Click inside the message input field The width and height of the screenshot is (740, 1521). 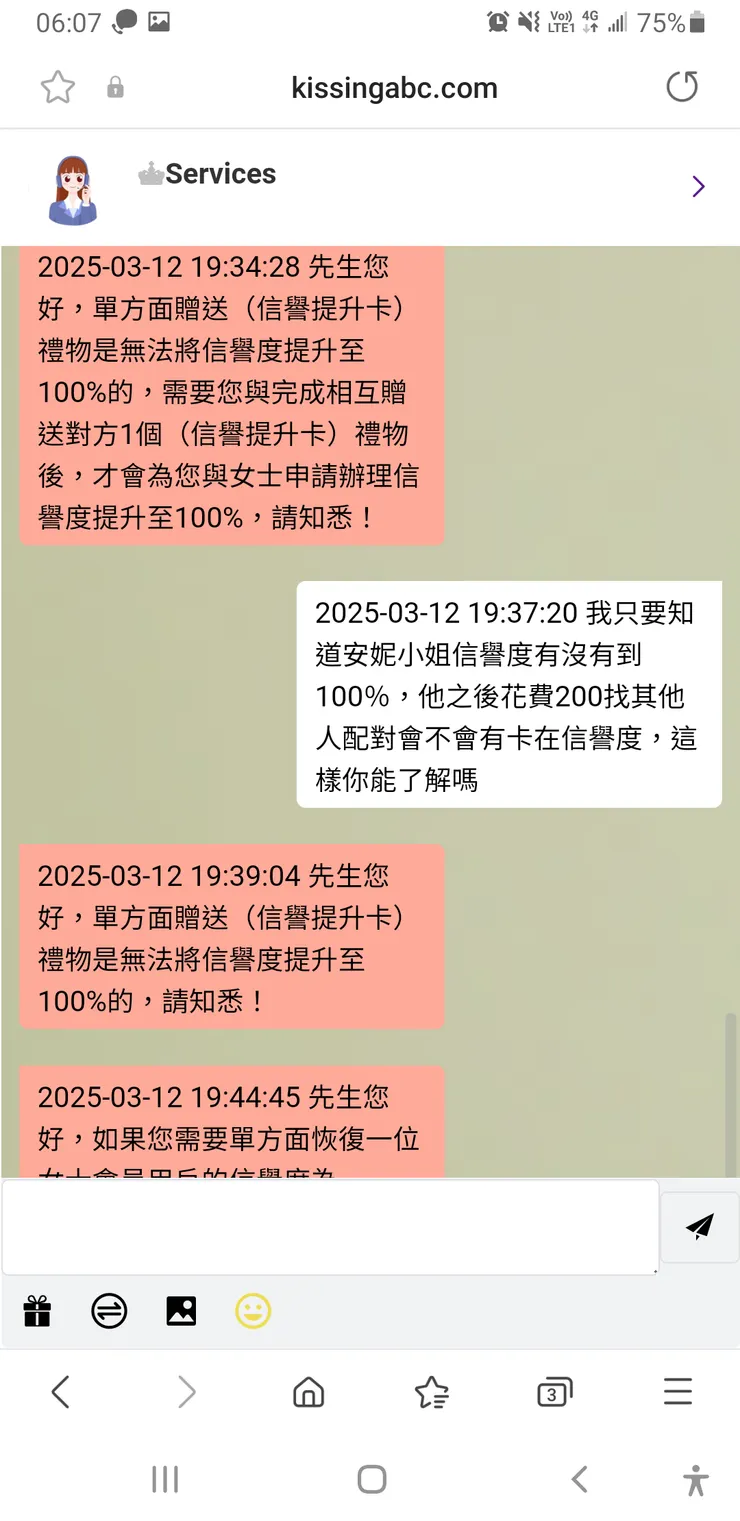330,1227
